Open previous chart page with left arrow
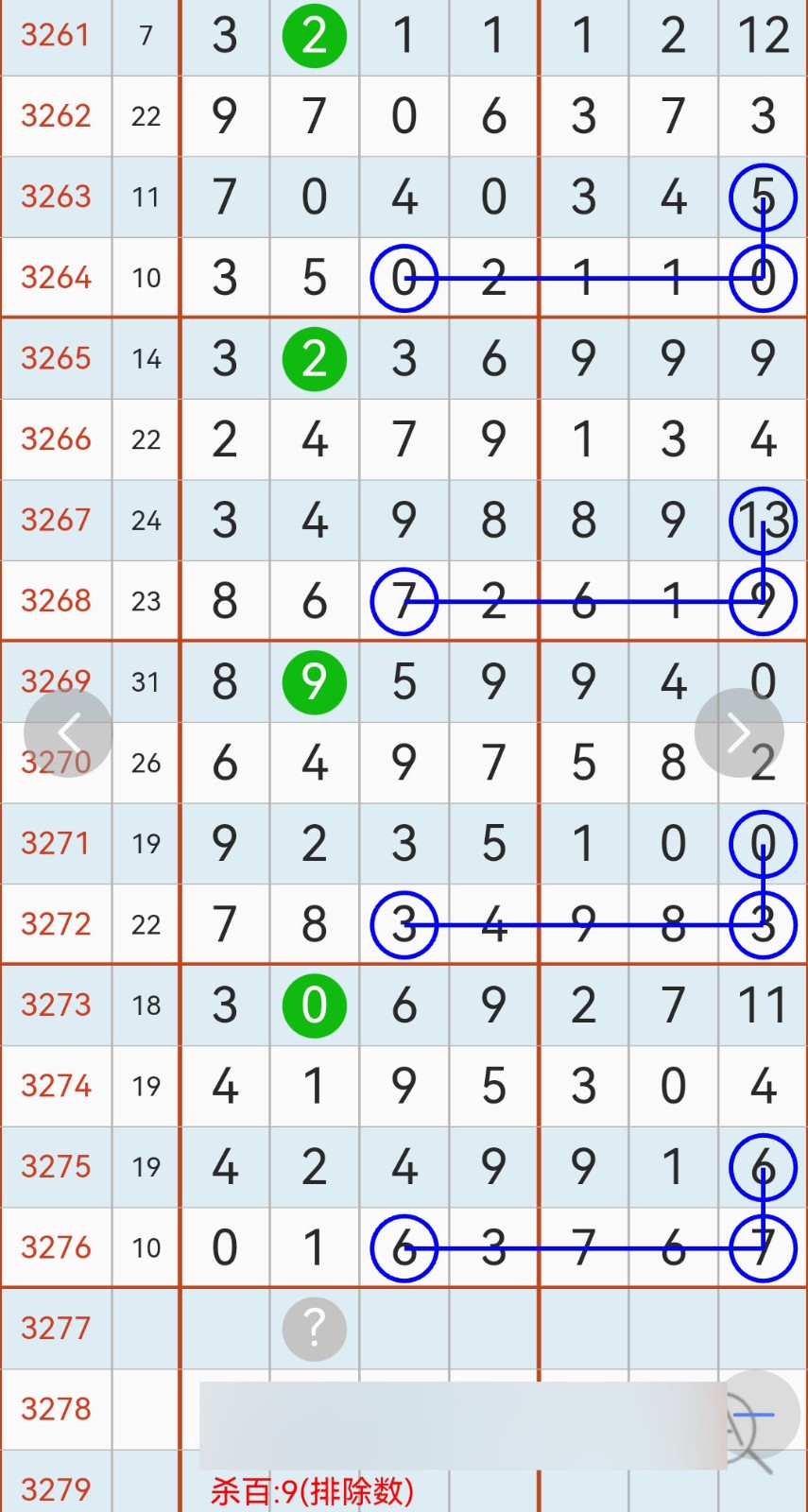This screenshot has width=808, height=1512. tap(67, 732)
